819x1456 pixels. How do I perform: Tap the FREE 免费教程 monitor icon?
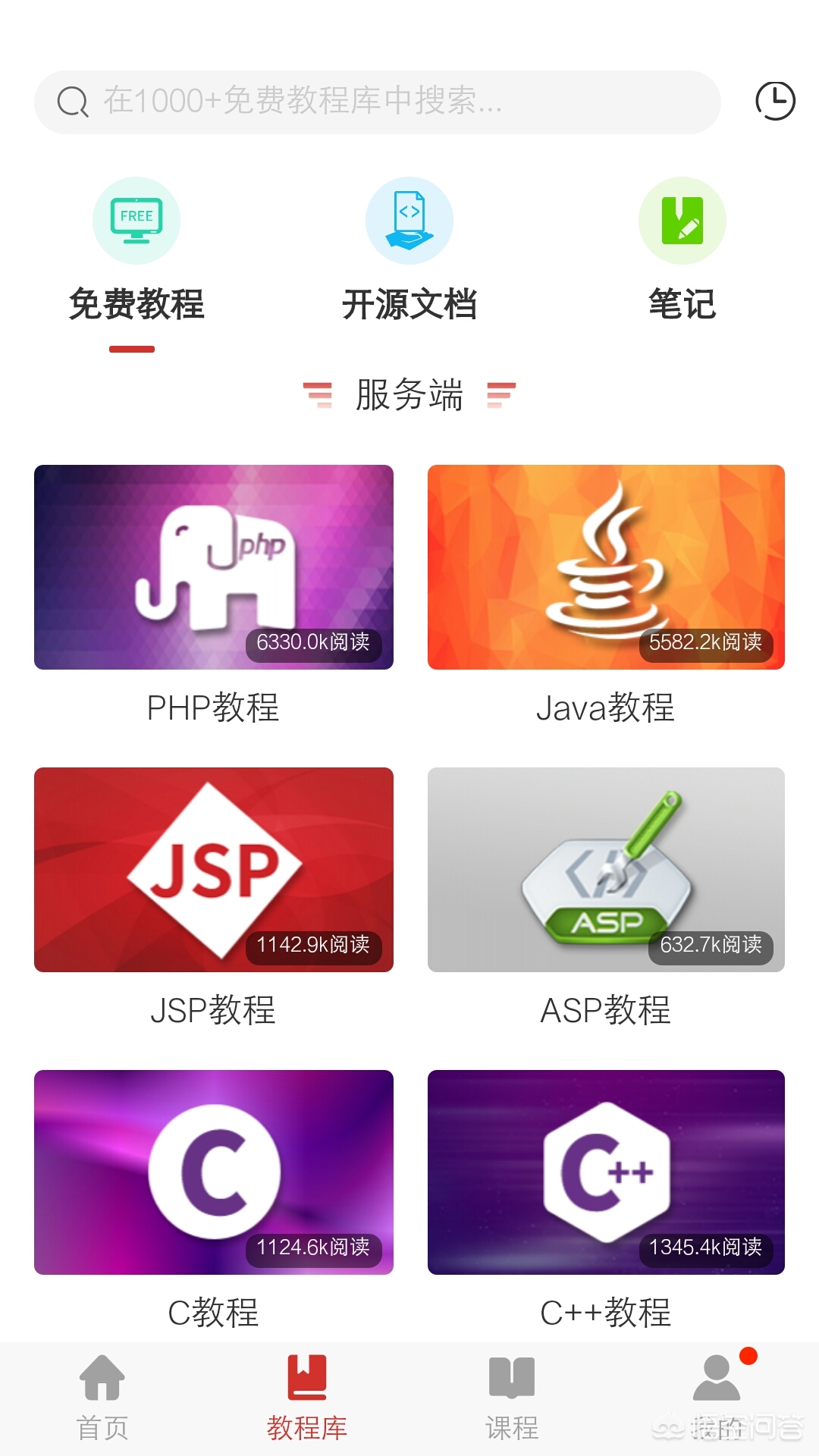click(x=136, y=221)
